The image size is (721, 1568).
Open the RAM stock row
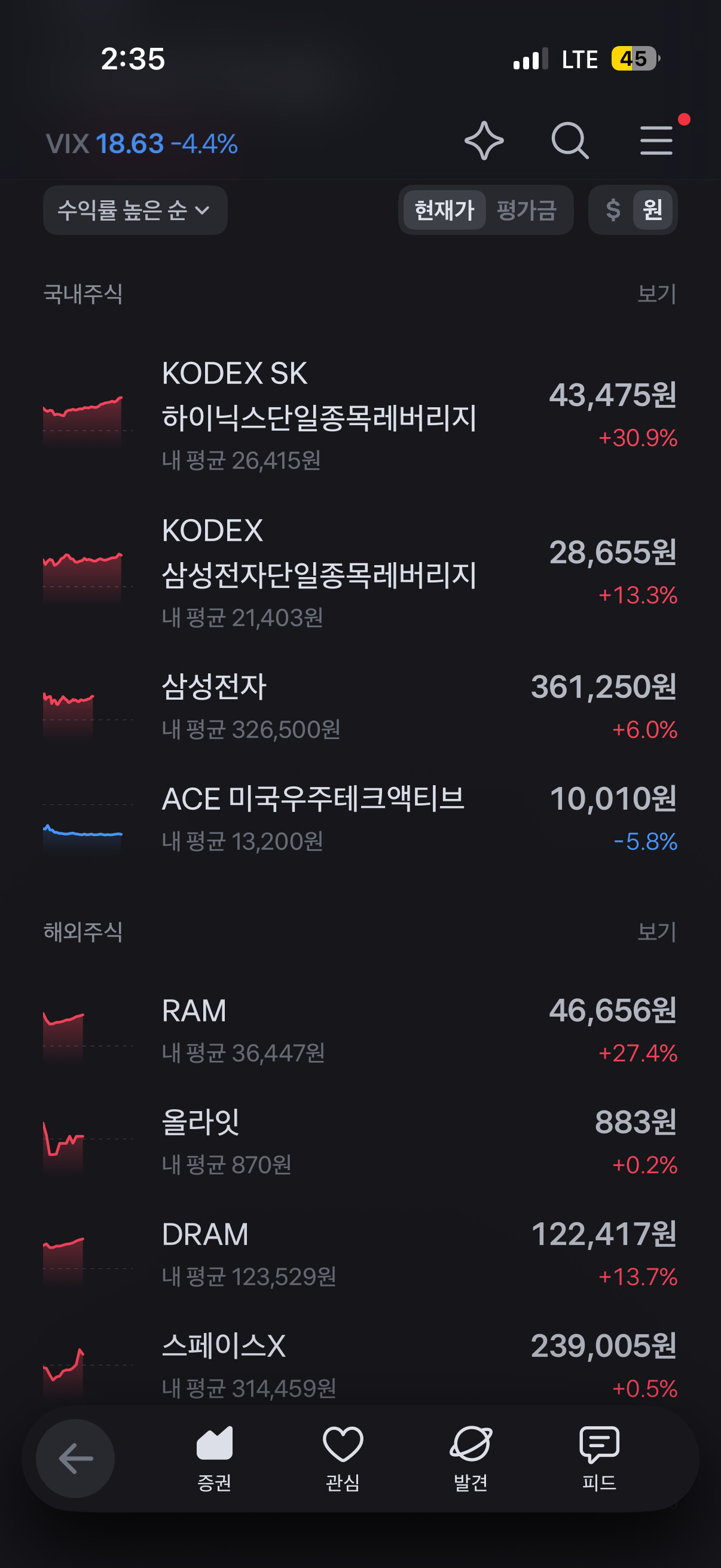360,1031
